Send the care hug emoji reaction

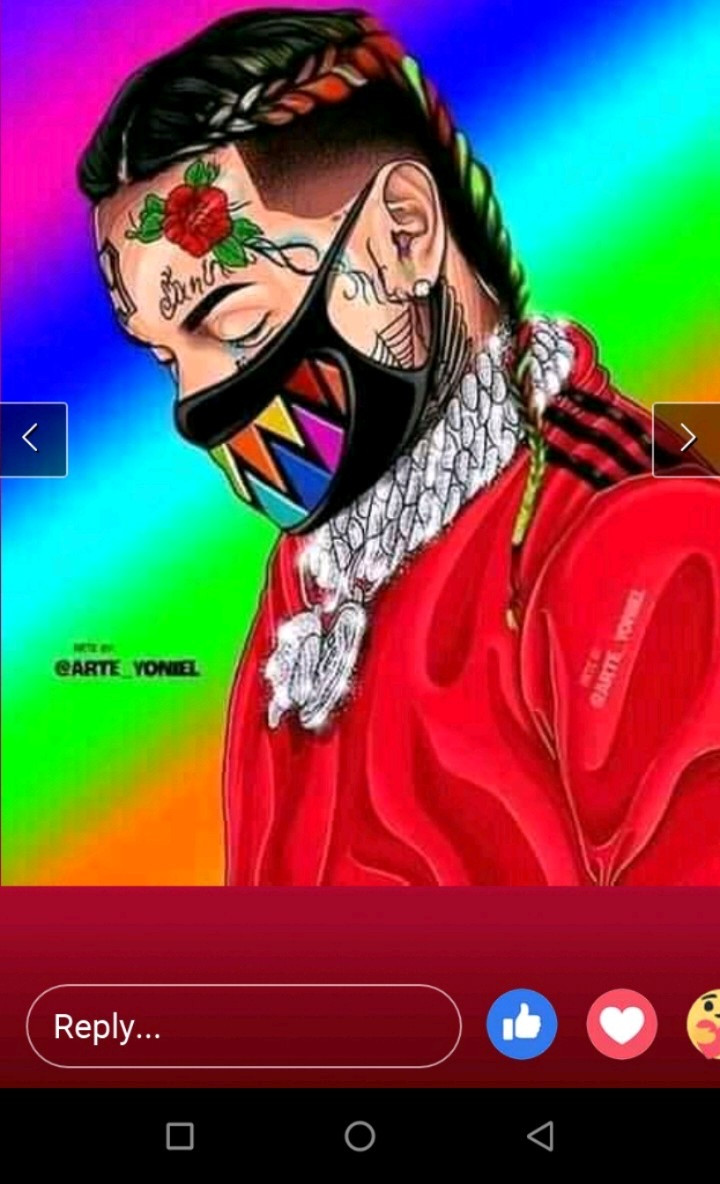pos(705,1025)
